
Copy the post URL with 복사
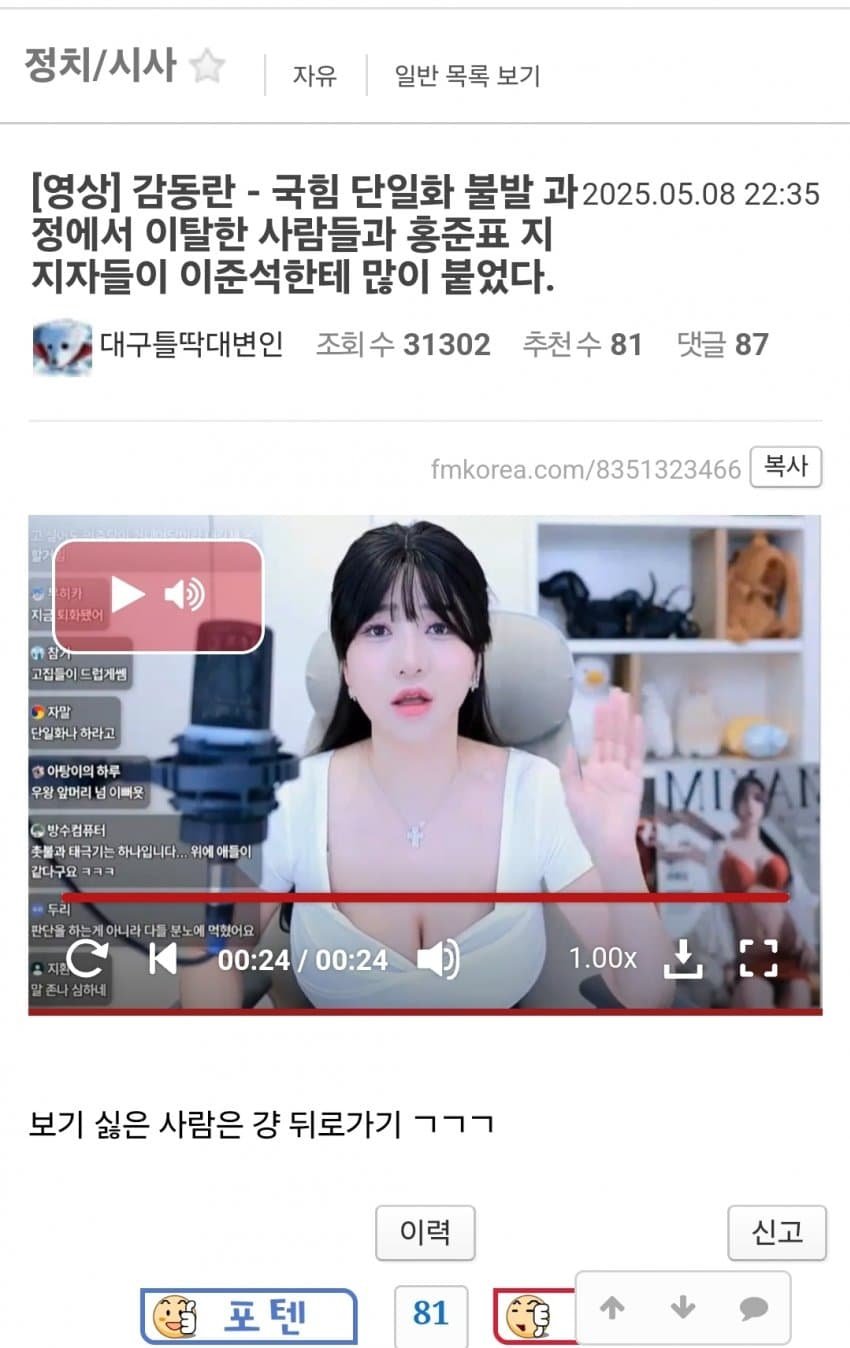click(785, 467)
